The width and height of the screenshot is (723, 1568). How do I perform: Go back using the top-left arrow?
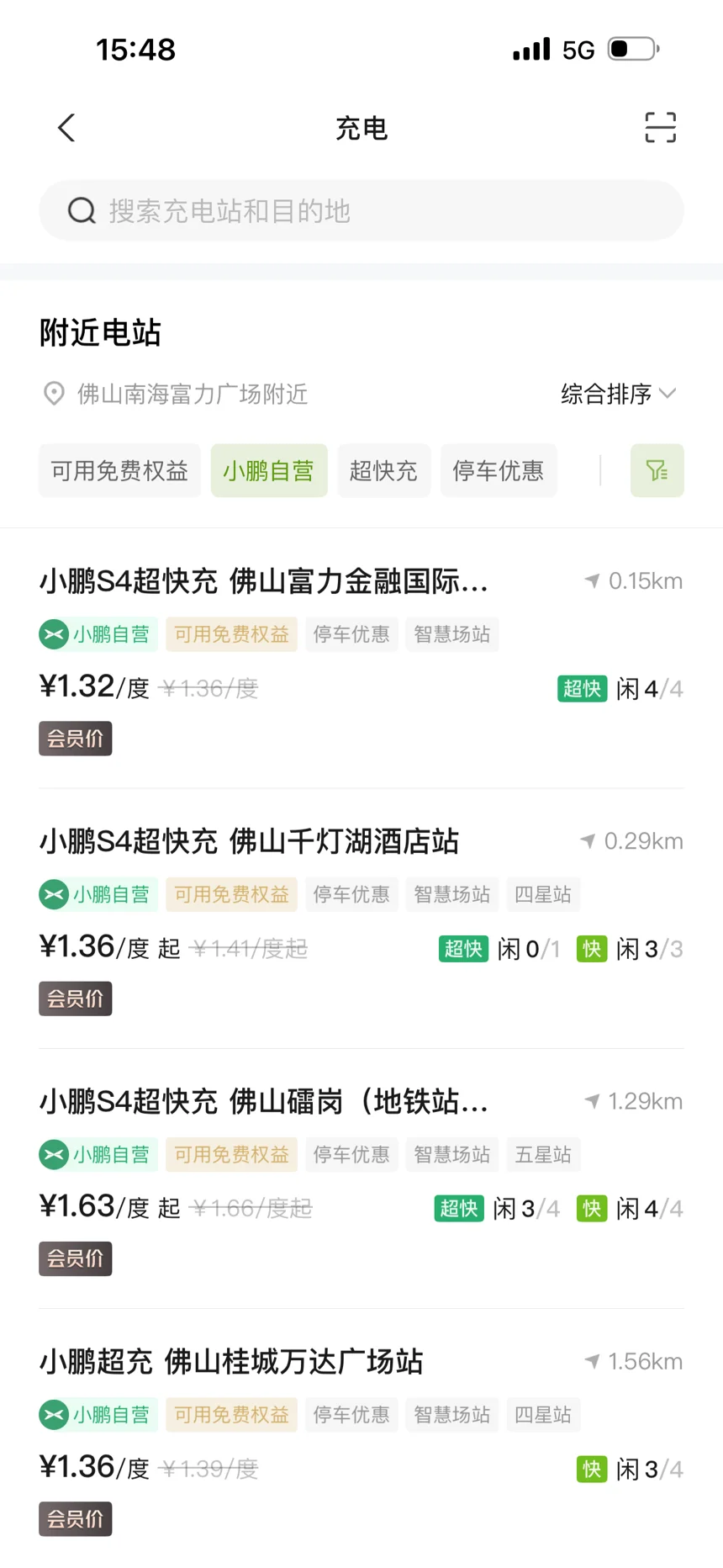[66, 128]
